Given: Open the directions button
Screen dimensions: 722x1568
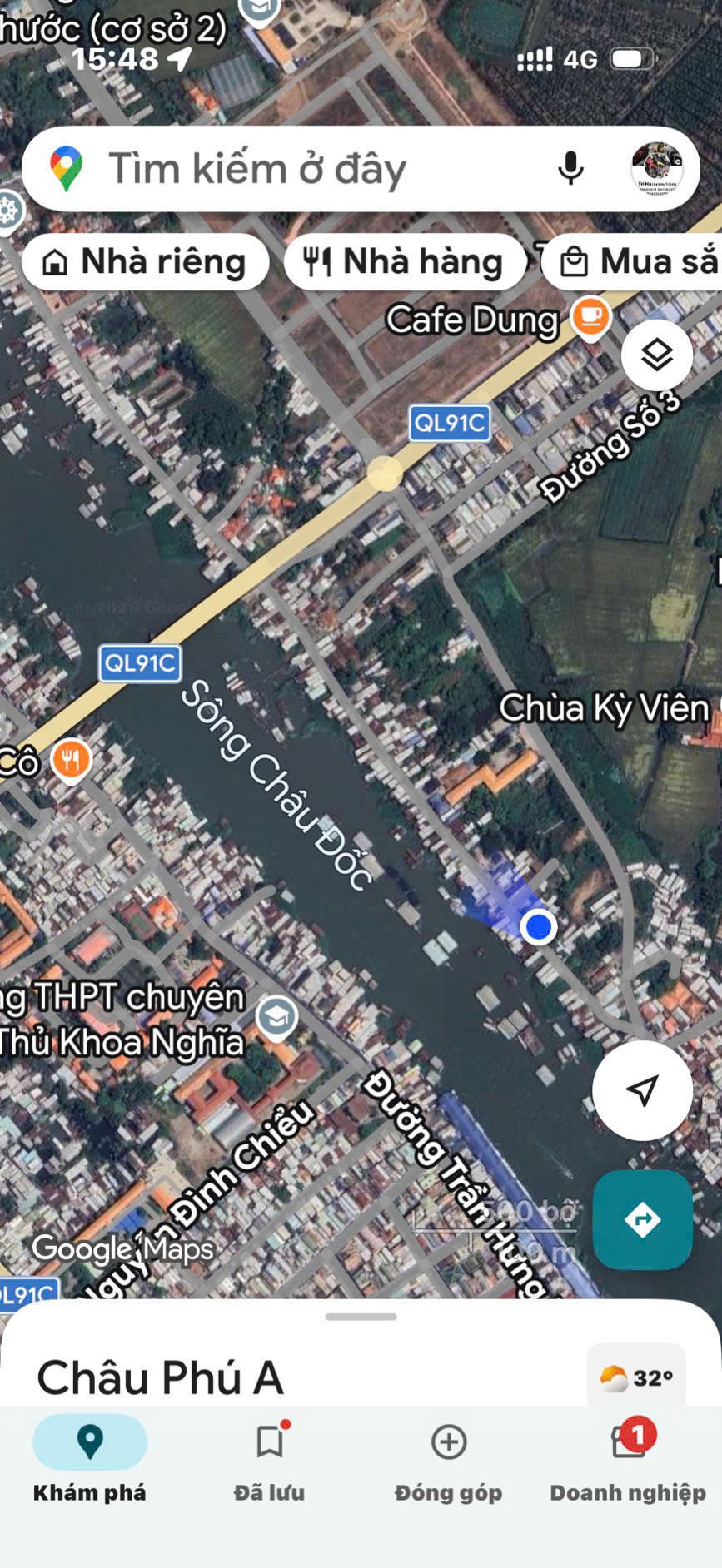Looking at the screenshot, I should [x=642, y=1220].
